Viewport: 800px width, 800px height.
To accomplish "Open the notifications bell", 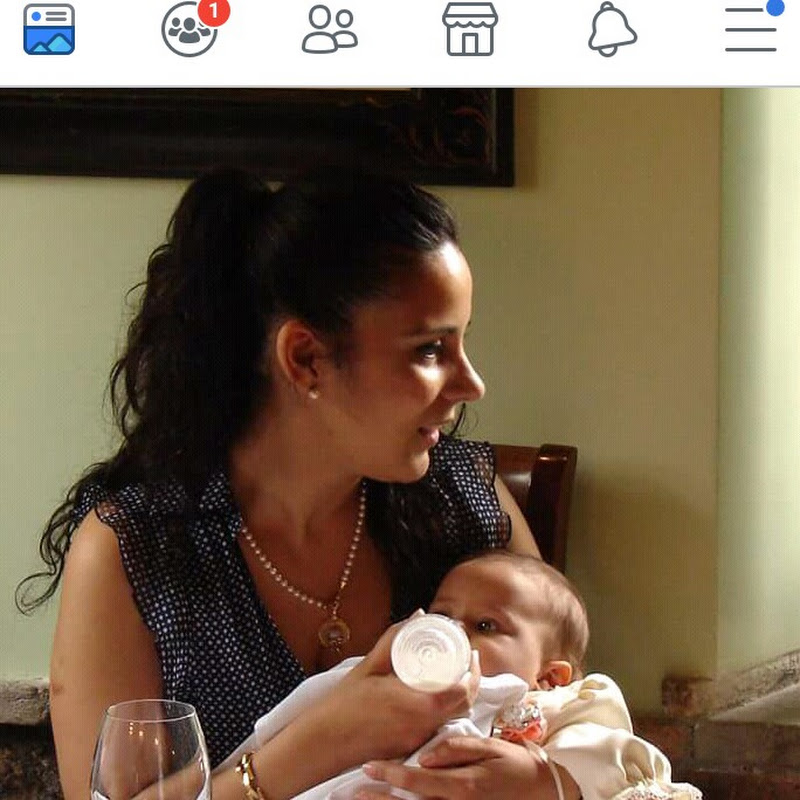I will [612, 30].
